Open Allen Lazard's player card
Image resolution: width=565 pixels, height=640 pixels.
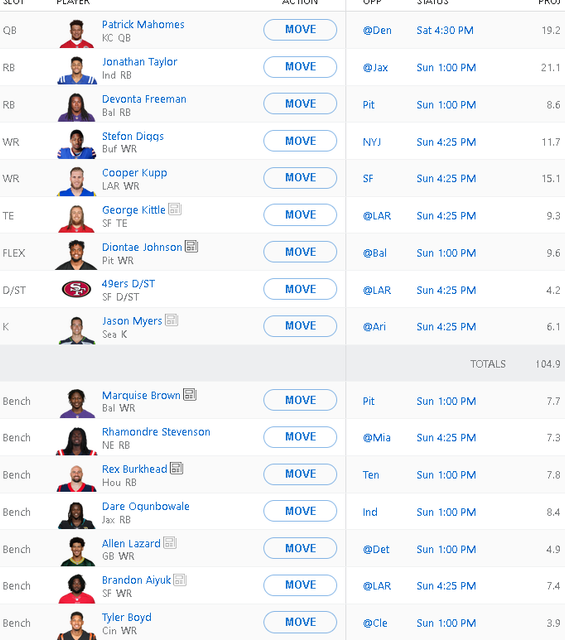pyautogui.click(x=131, y=543)
